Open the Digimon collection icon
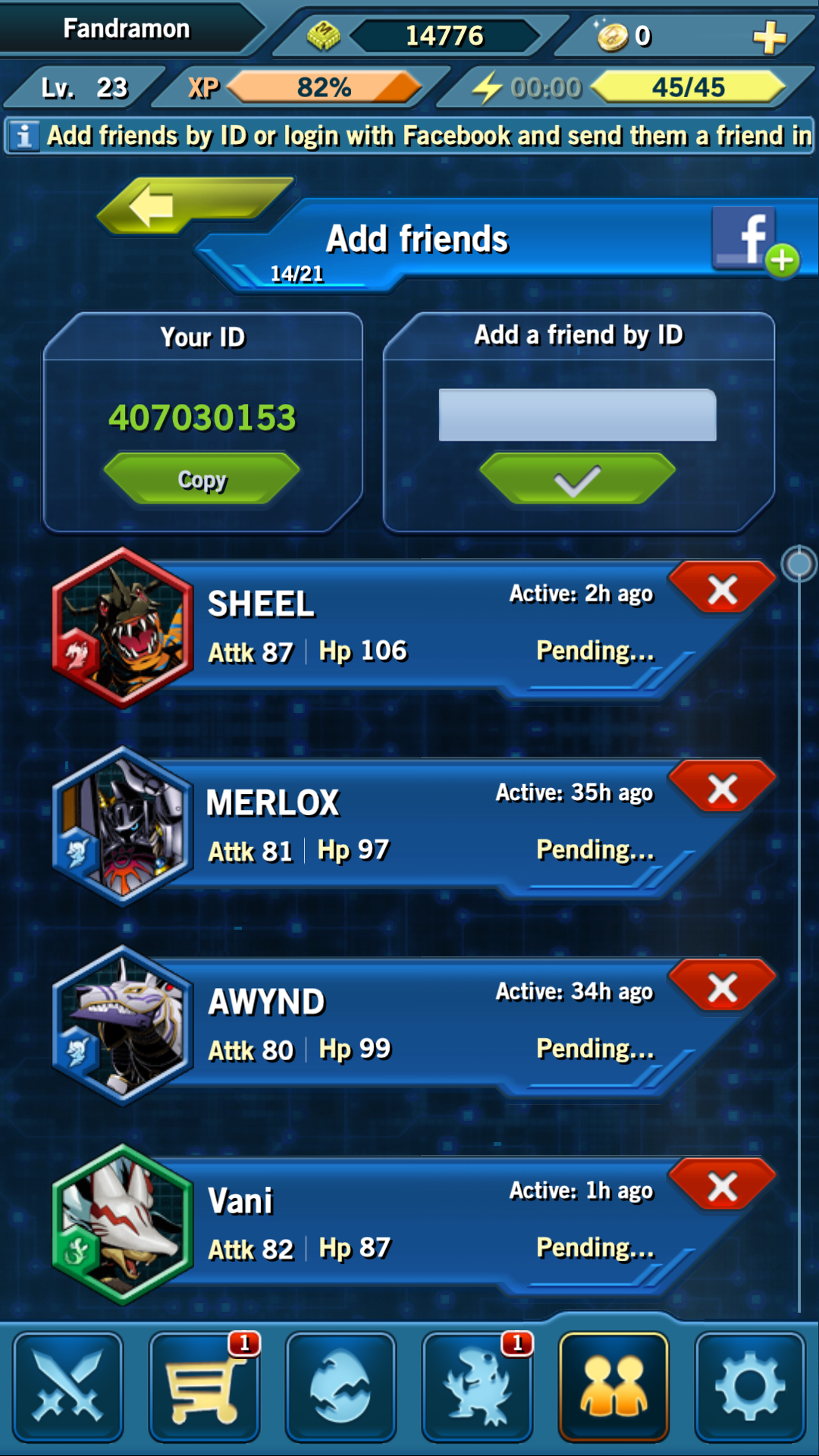Viewport: 819px width, 1456px height. (x=478, y=1388)
